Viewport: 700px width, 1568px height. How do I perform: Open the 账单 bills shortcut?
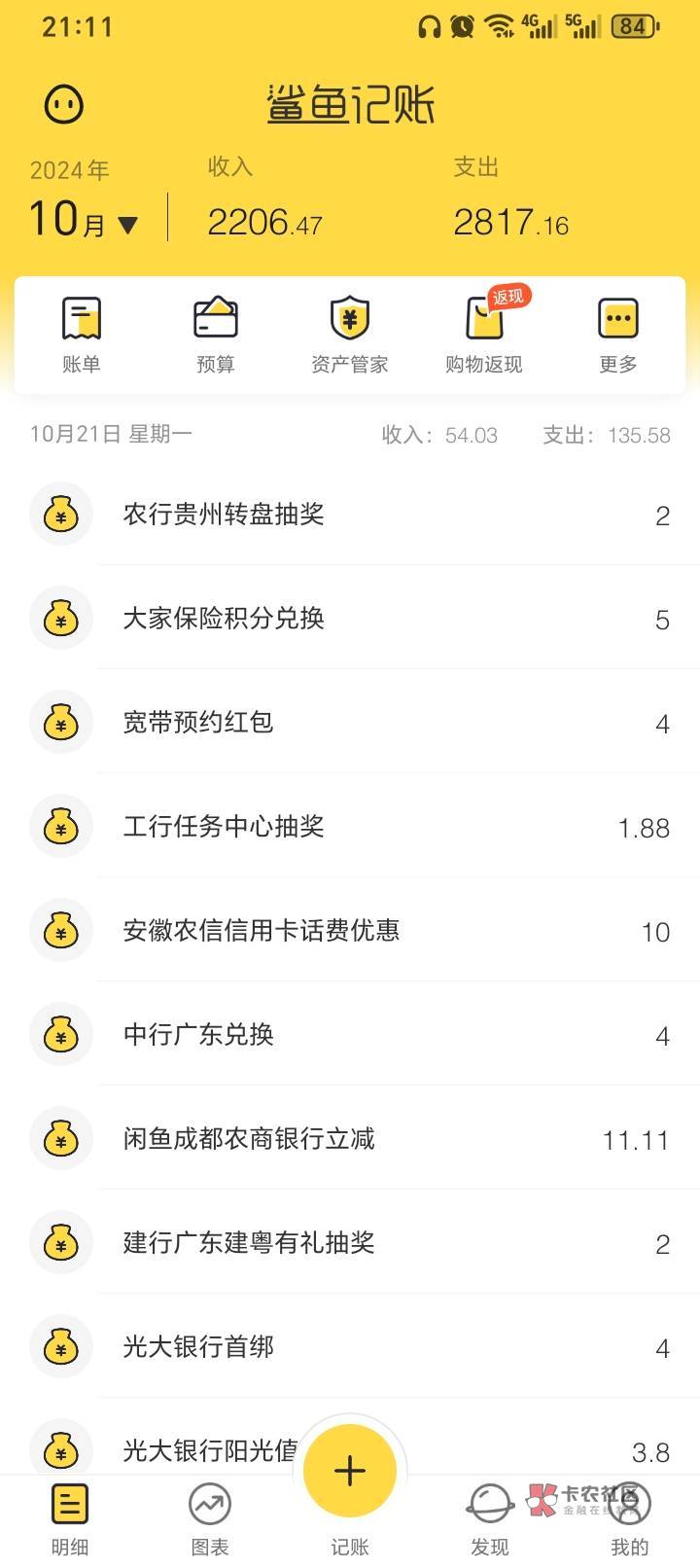82,336
